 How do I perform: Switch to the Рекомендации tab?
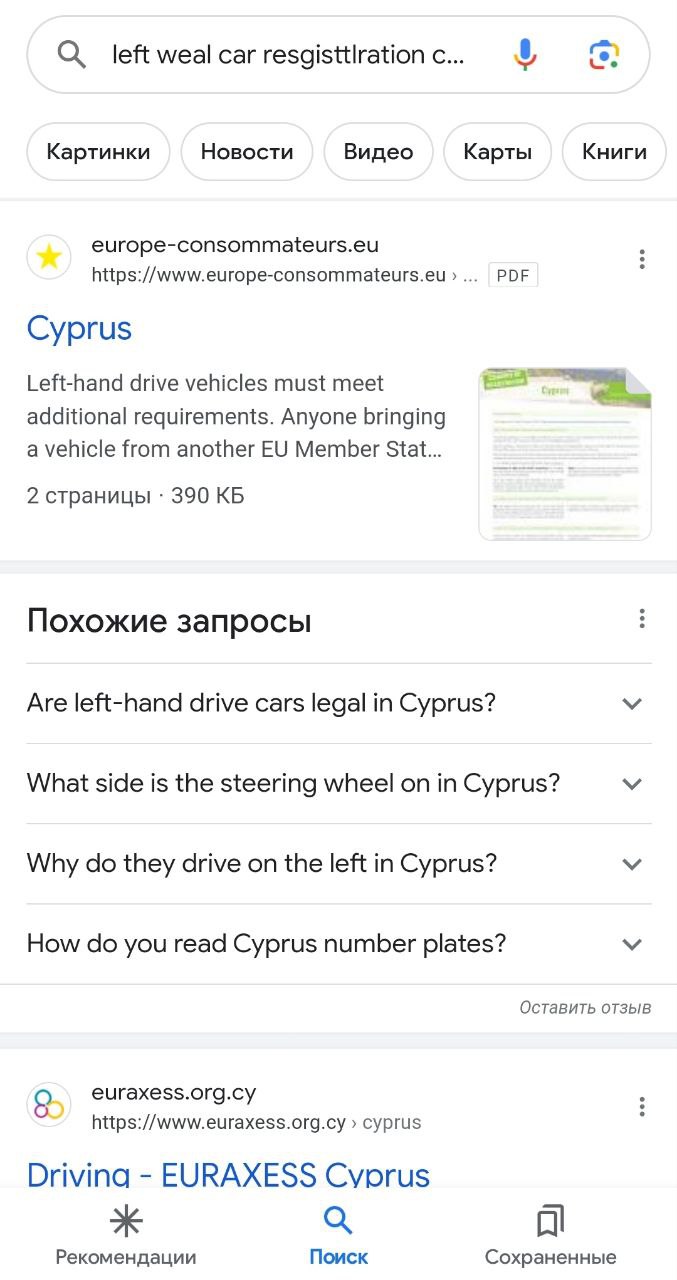(x=126, y=1236)
